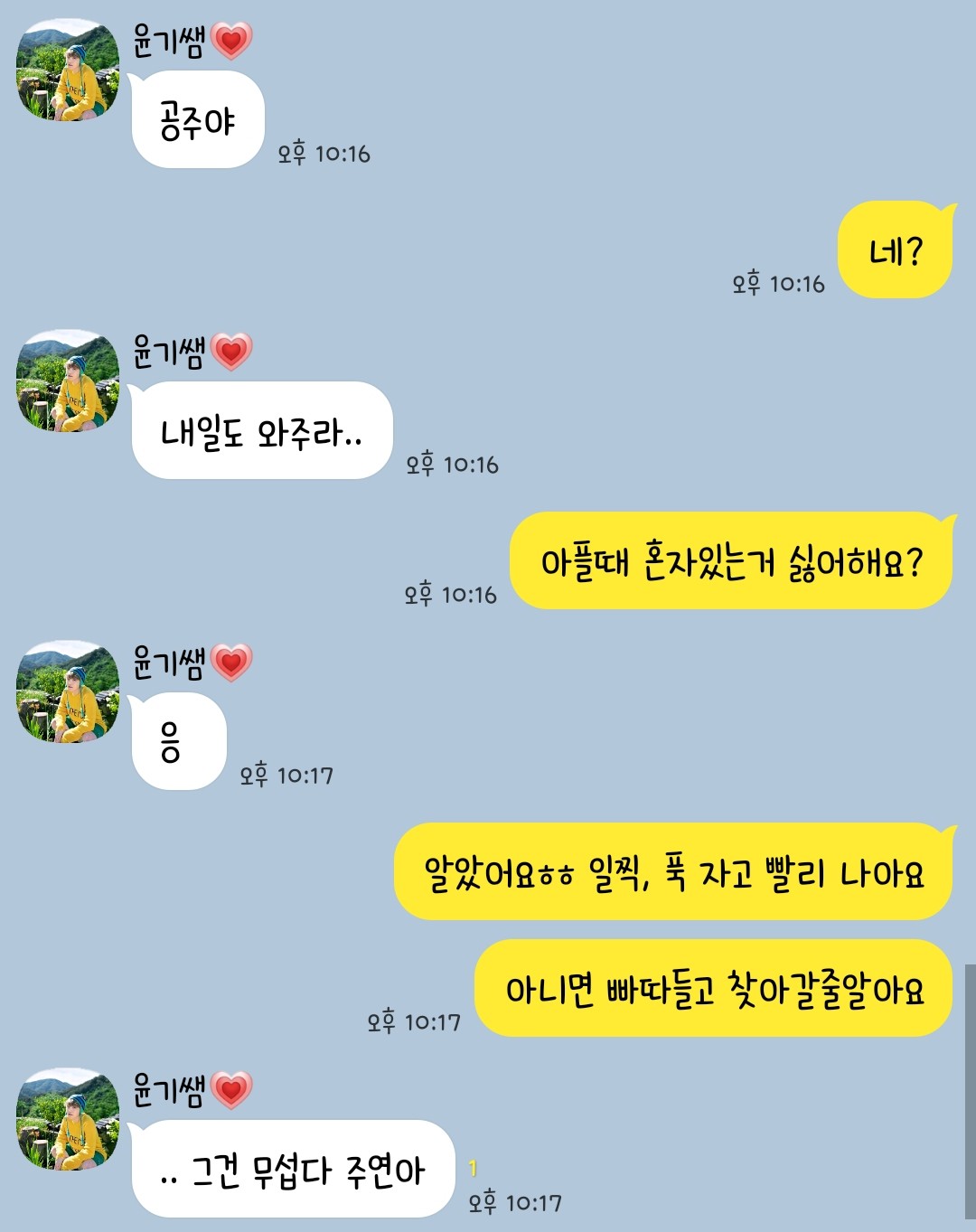This screenshot has width=976, height=1232.
Task: Open 윤기쌤's profile photo beside the 공주야 message
Action: tap(68, 71)
